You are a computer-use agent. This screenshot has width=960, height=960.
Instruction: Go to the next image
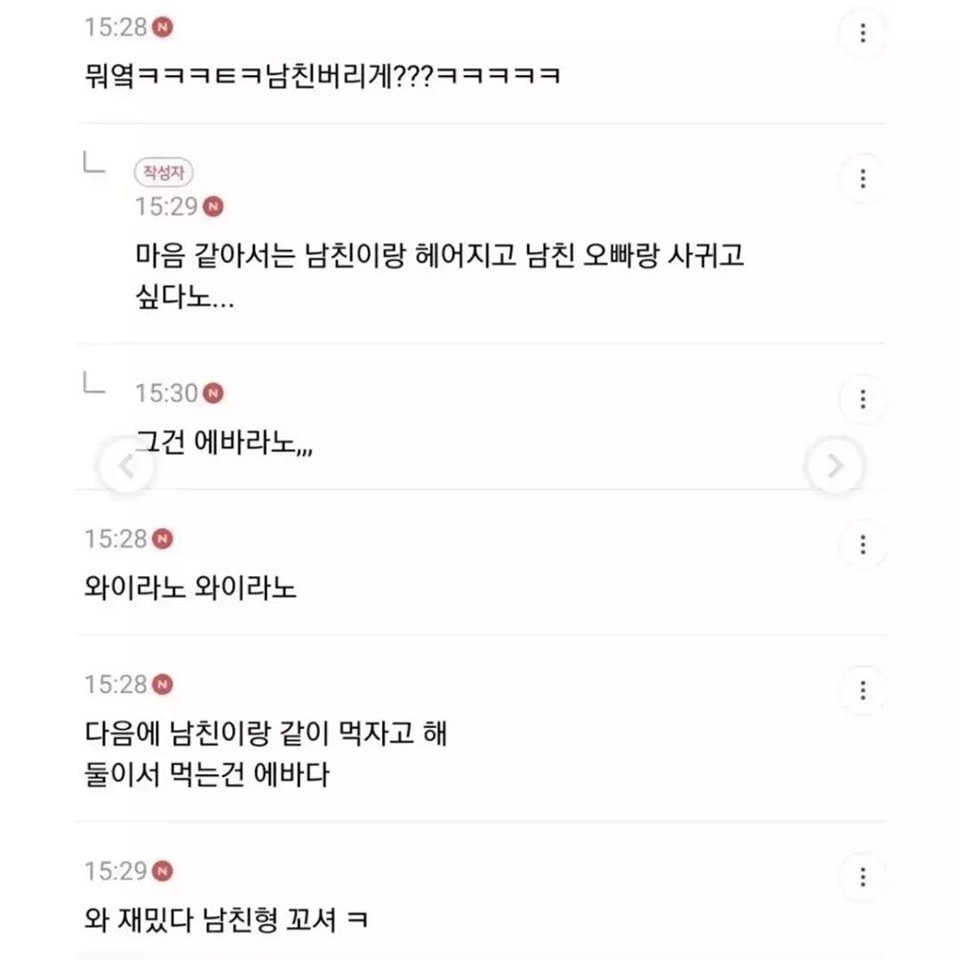pos(835,466)
